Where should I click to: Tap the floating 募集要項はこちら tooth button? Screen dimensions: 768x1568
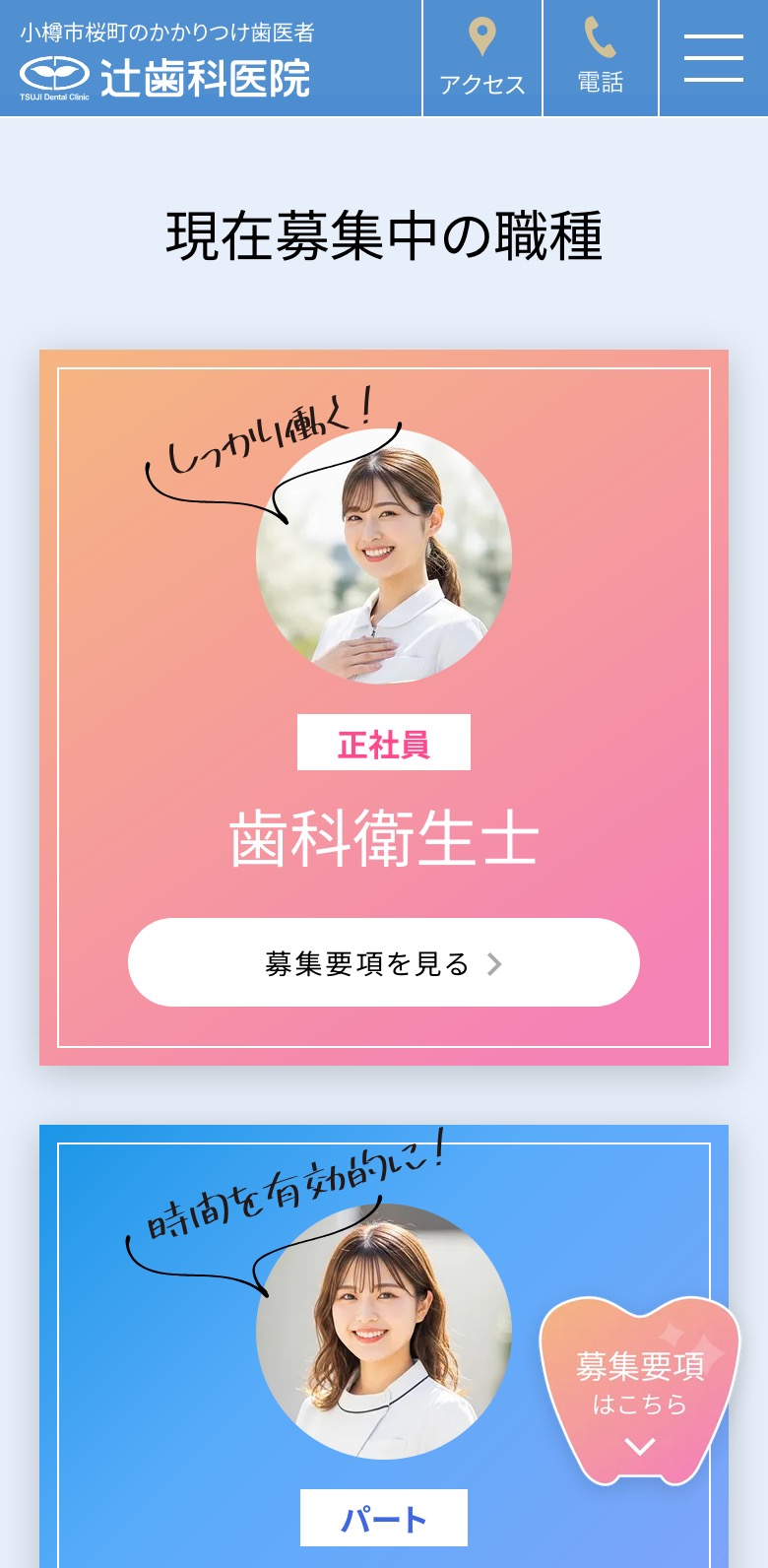click(639, 1391)
